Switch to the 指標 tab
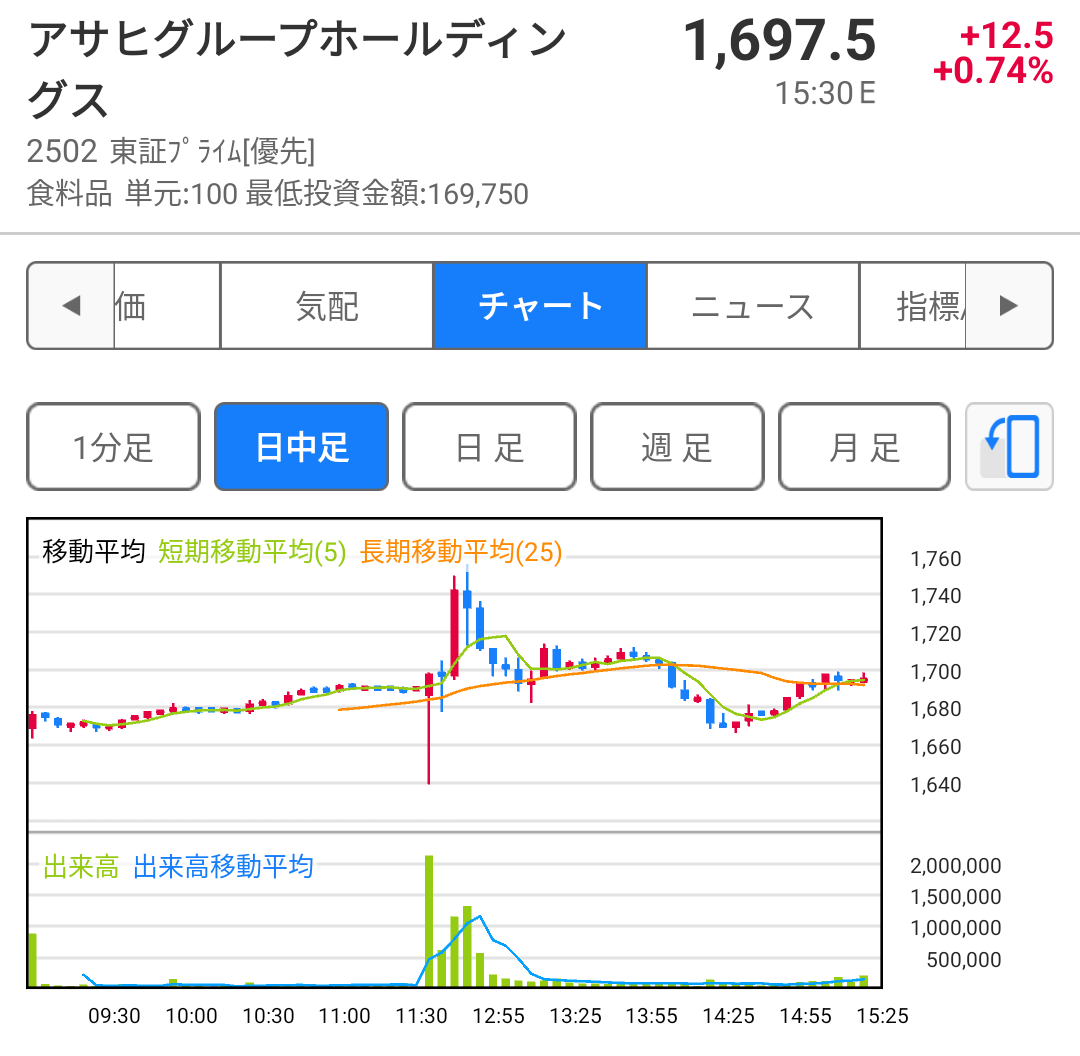 click(915, 306)
